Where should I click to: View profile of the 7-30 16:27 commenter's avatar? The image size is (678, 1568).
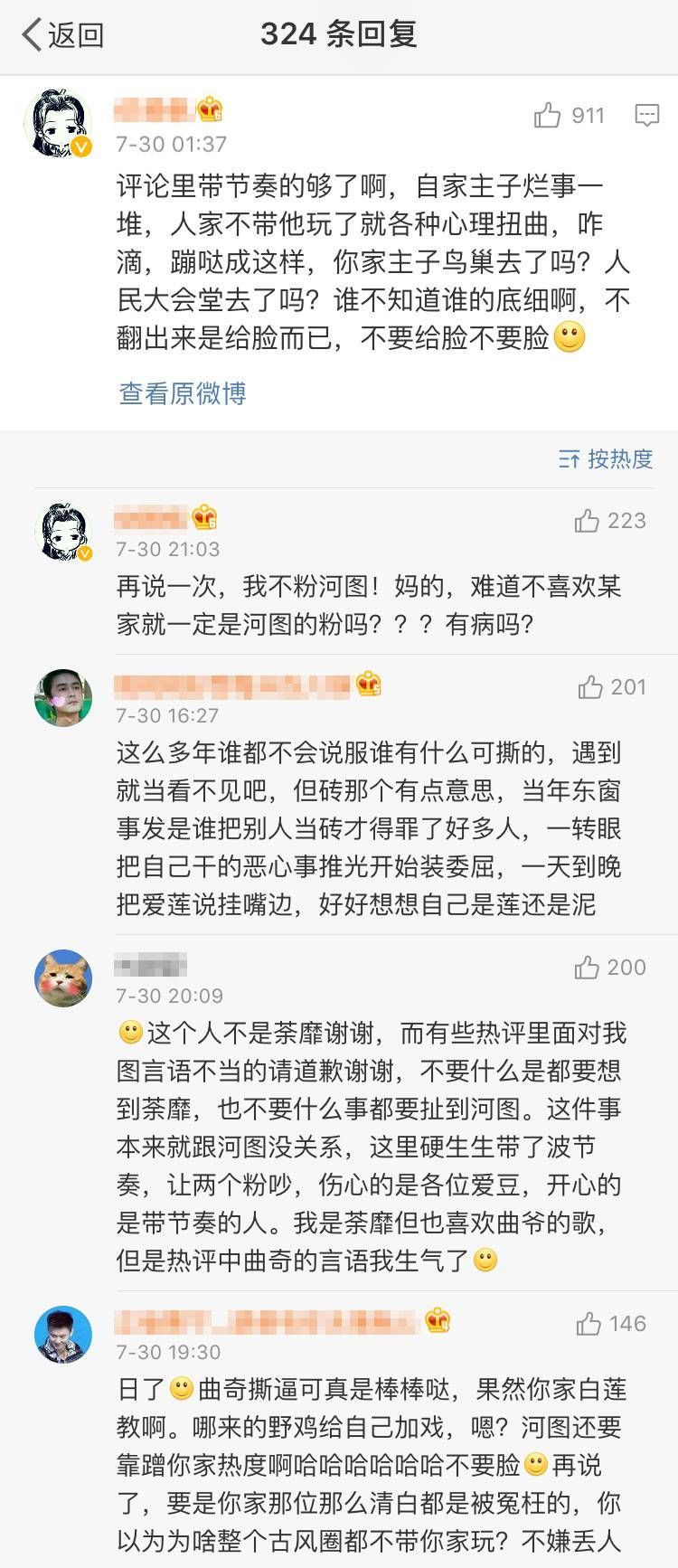coord(63,697)
